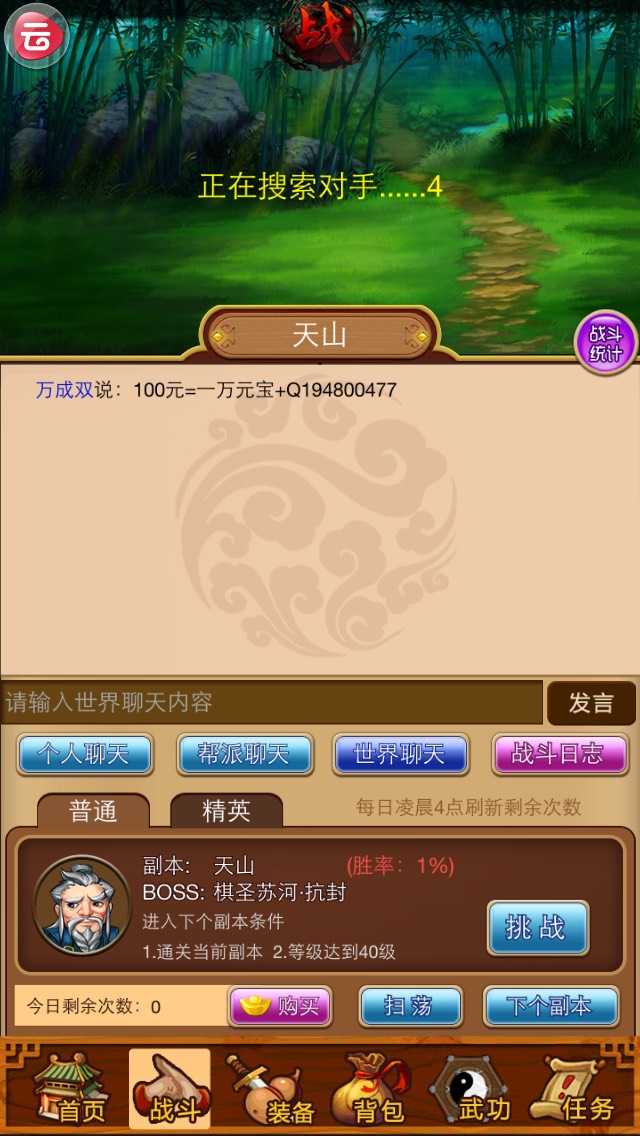
Task: Tap the 扫荡 sweep button
Action: click(410, 1006)
